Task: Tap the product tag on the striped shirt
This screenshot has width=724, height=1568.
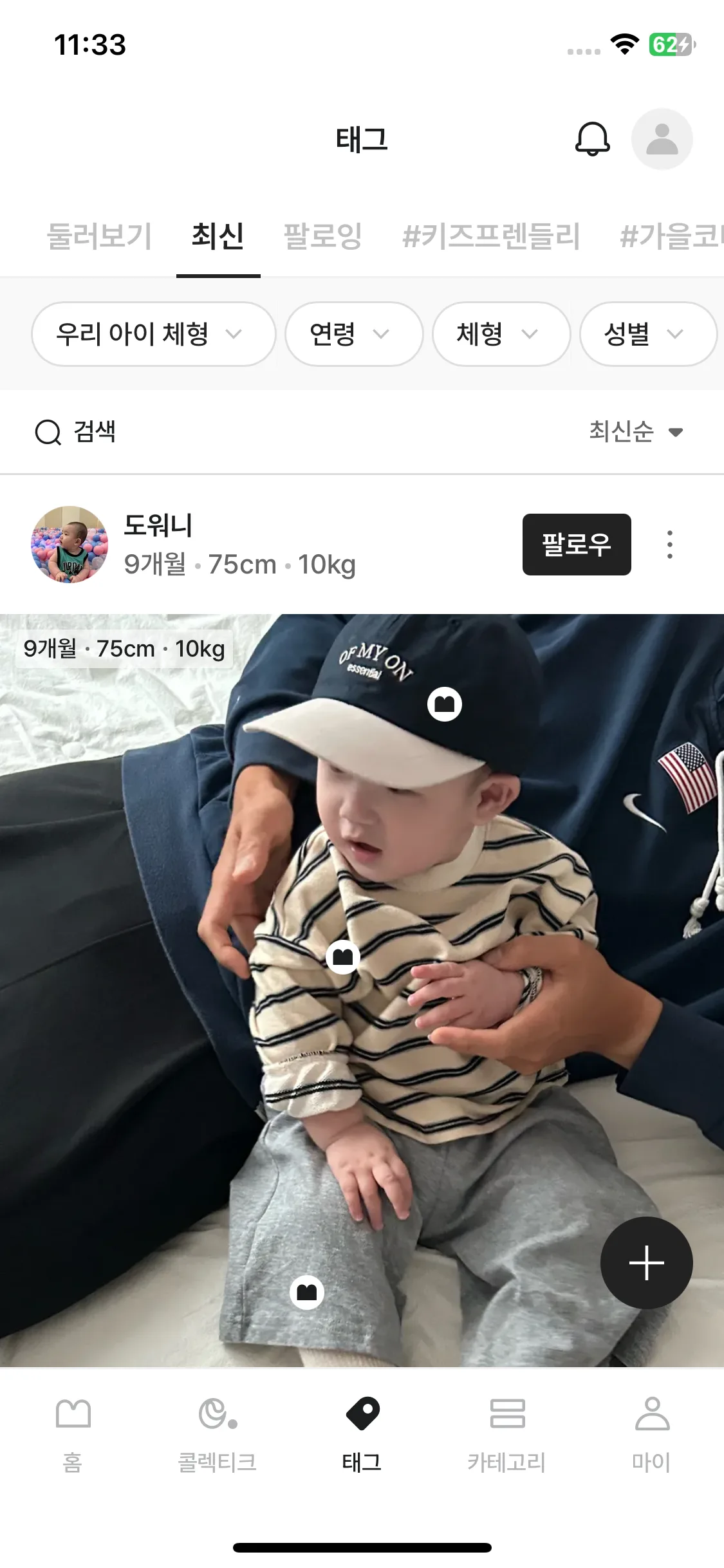Action: click(x=343, y=957)
